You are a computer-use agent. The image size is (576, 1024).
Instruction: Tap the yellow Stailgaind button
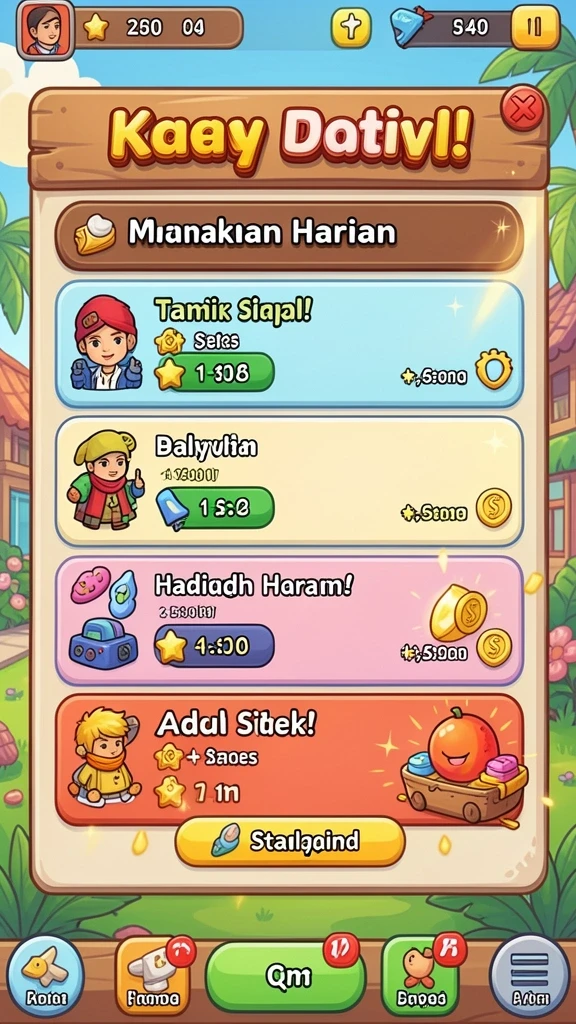(x=290, y=841)
